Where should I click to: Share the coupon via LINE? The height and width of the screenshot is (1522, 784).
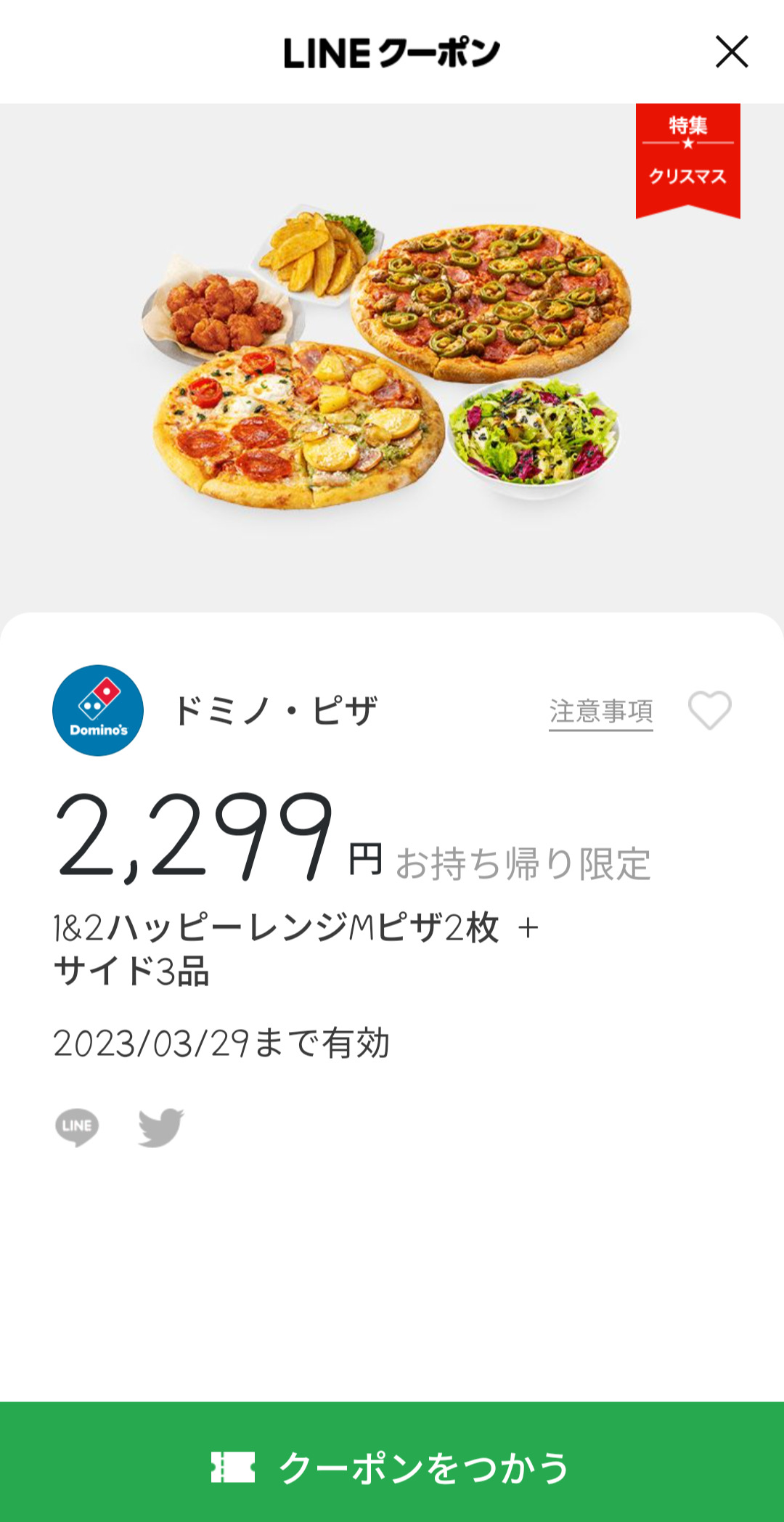coord(77,1127)
